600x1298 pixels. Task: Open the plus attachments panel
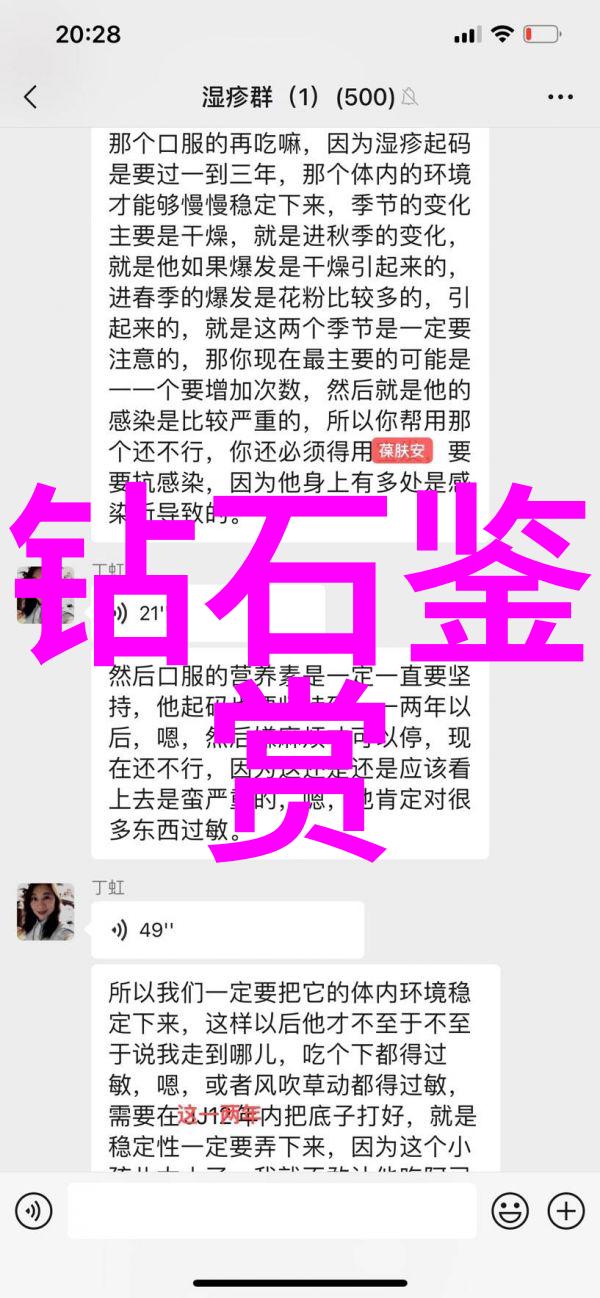coord(566,1211)
